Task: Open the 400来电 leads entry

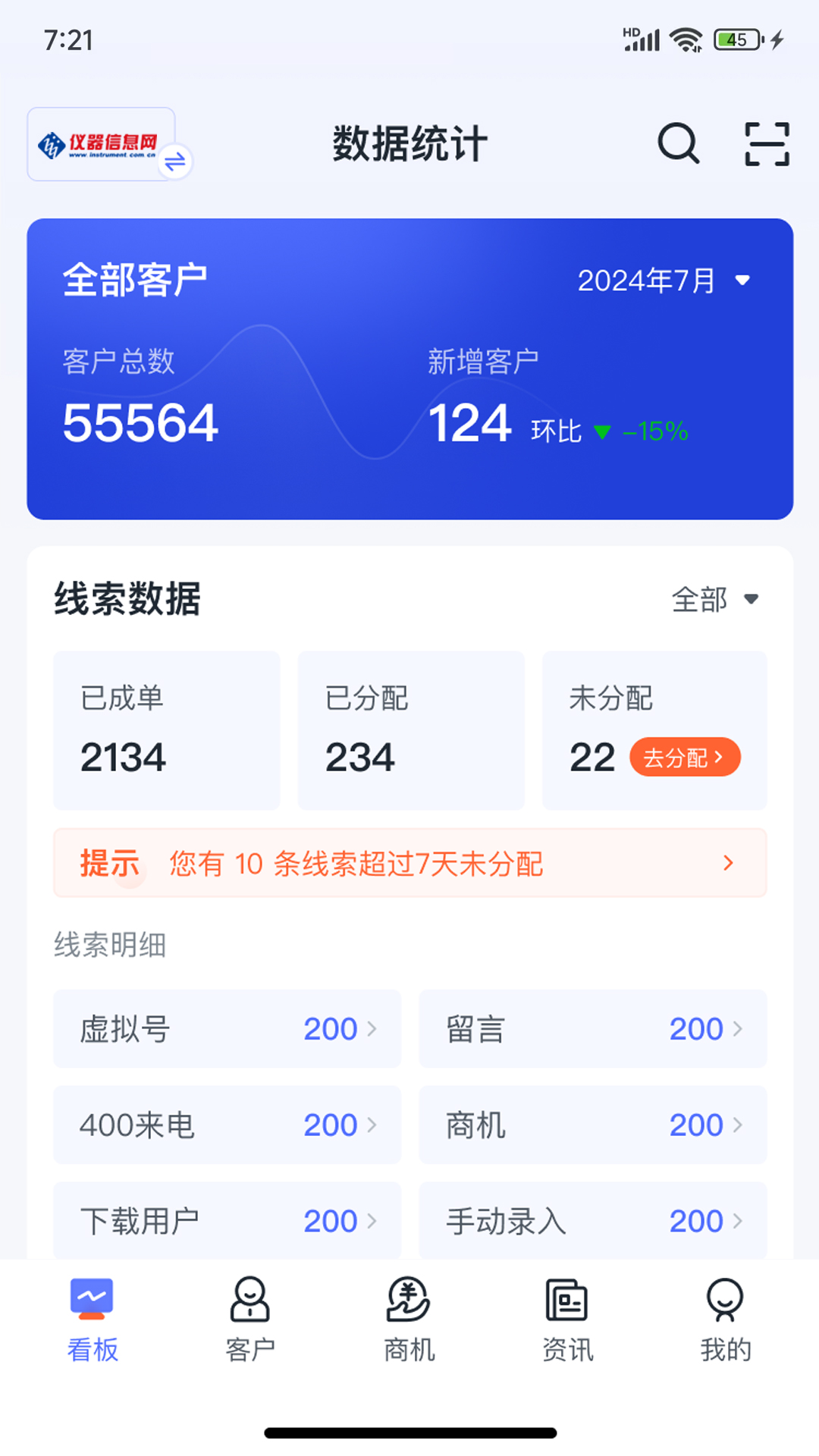Action: point(227,1125)
